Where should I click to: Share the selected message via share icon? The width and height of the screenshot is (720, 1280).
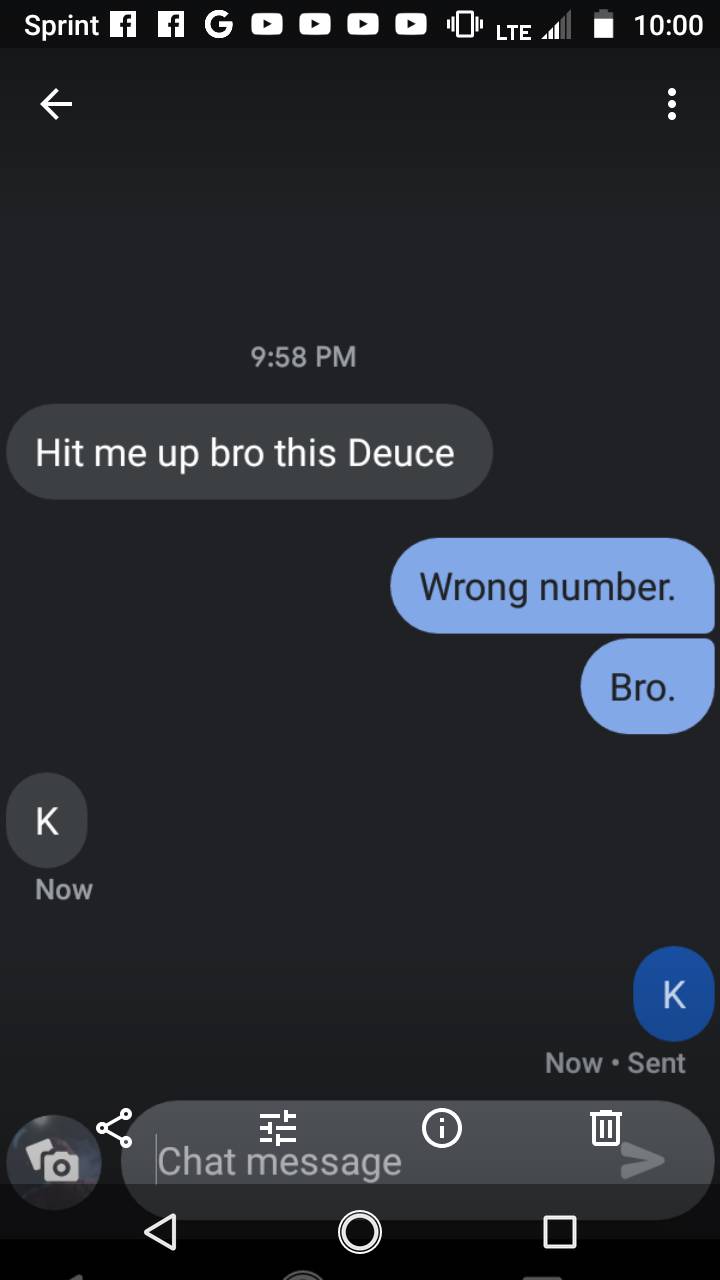pos(116,1127)
